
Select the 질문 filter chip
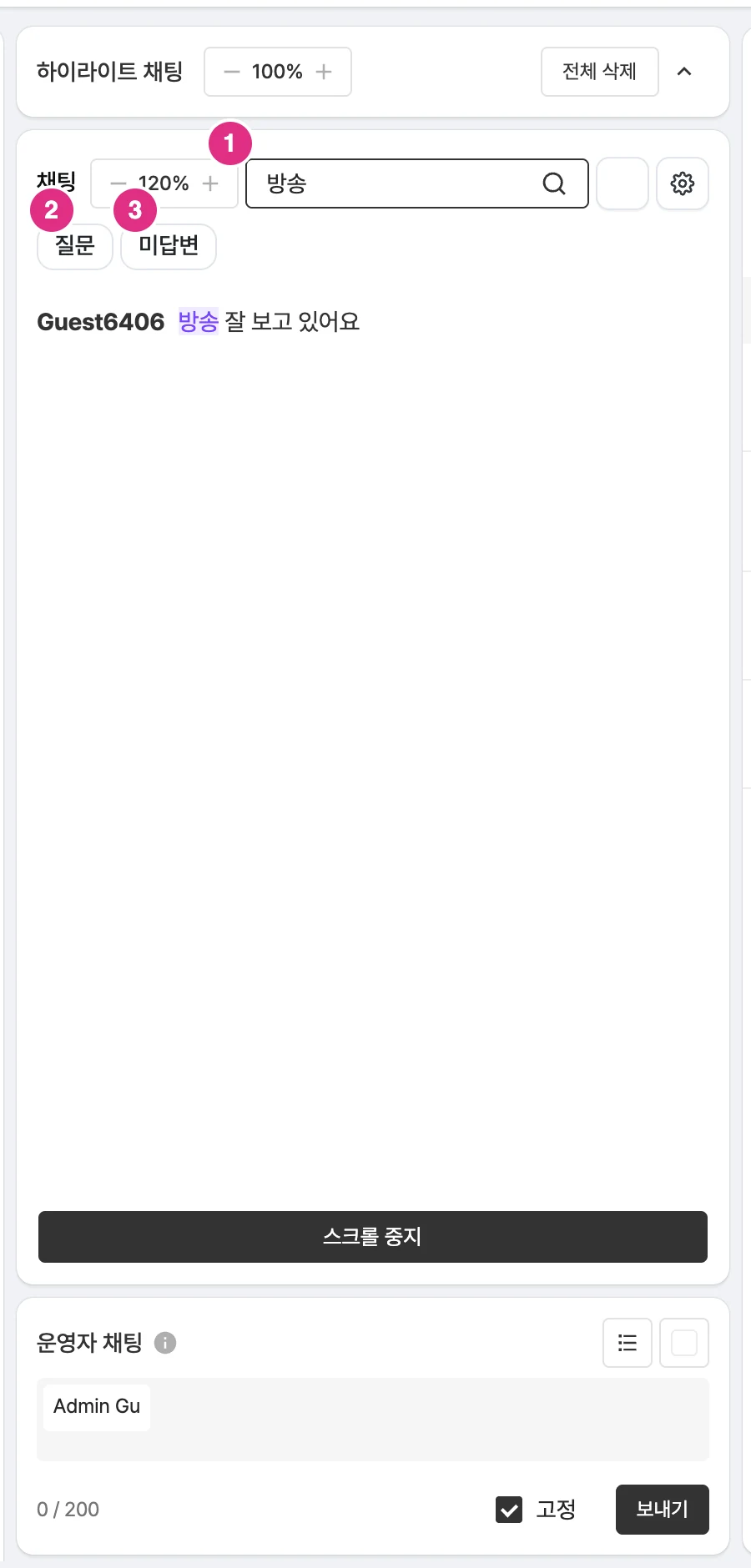coord(75,246)
